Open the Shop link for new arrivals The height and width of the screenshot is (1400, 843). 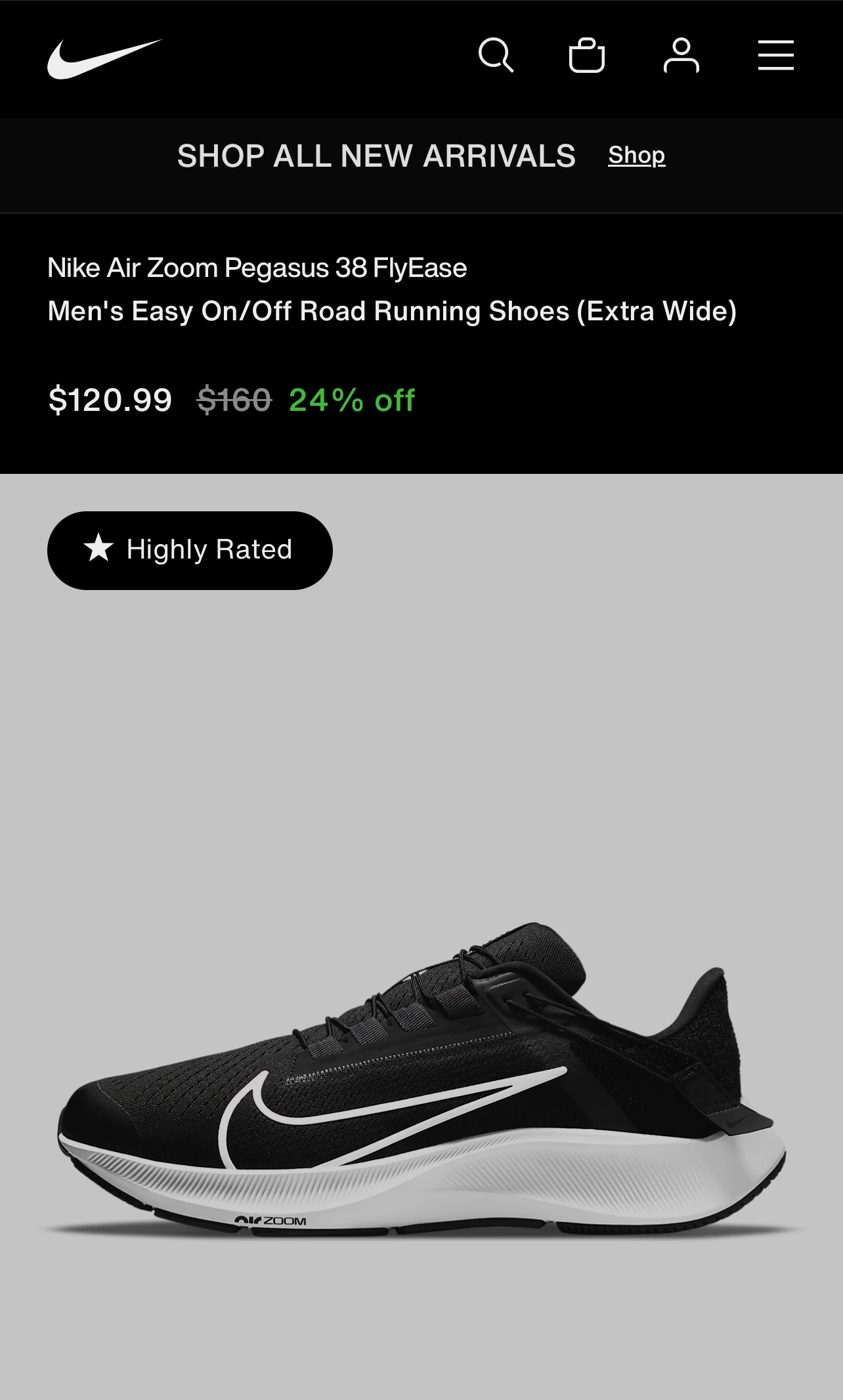click(x=636, y=156)
